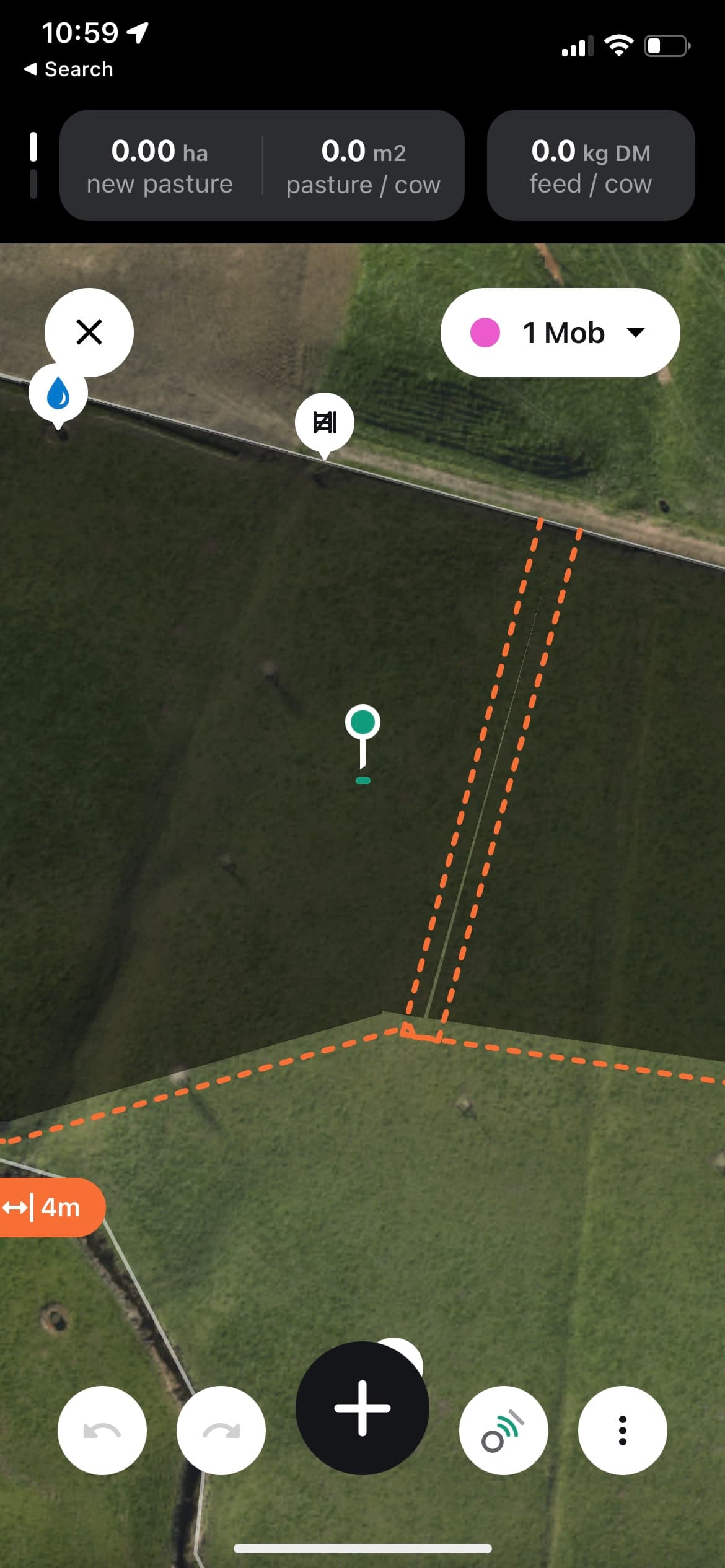Undo the last action

coord(102,1430)
